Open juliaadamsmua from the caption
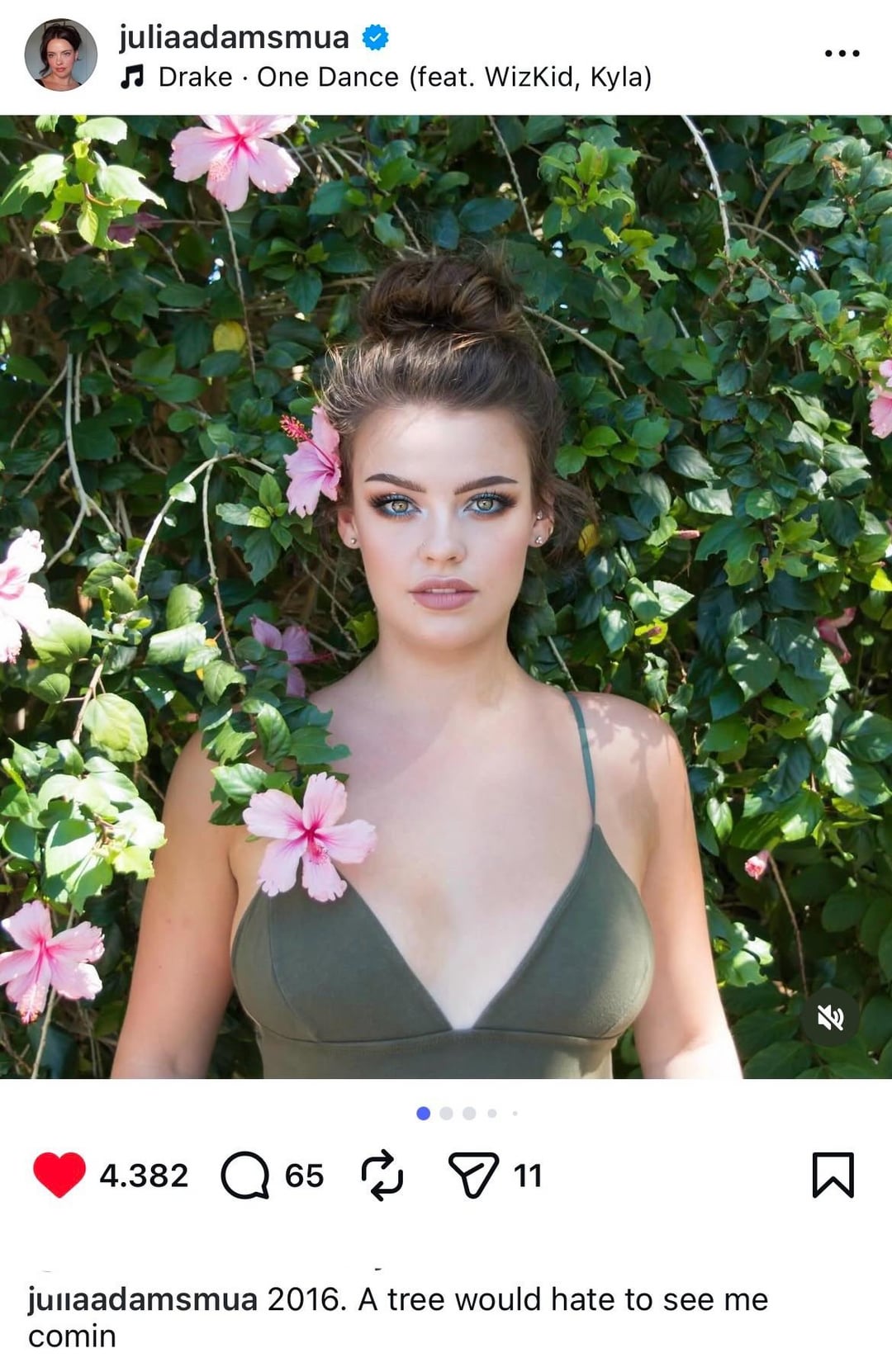892x1372 pixels. click(142, 1300)
